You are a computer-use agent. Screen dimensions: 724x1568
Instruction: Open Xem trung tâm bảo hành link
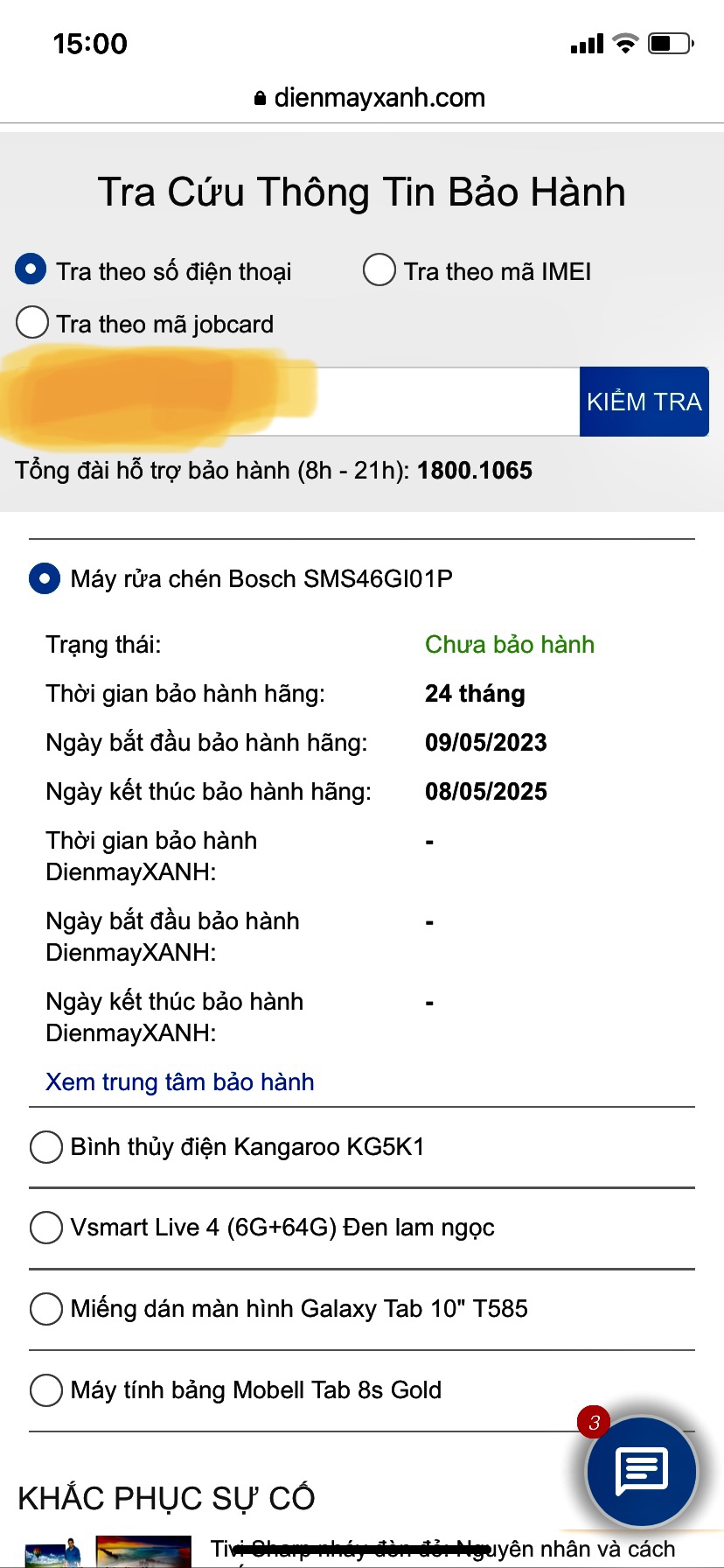179,1082
